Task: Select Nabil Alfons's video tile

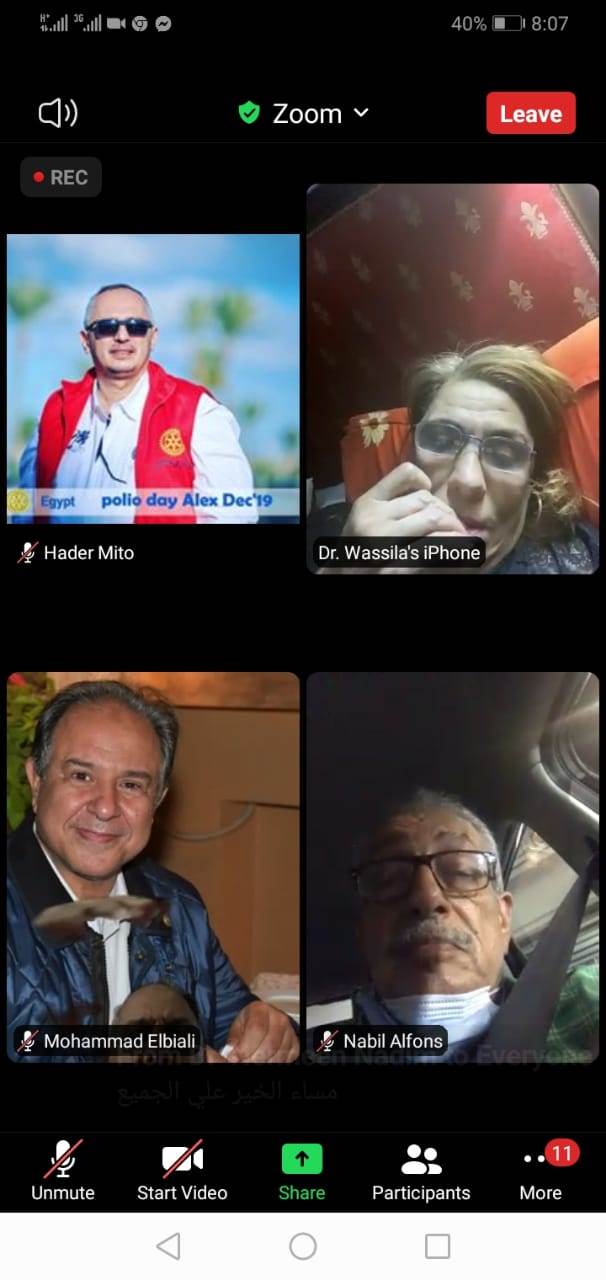Action: tap(452, 865)
